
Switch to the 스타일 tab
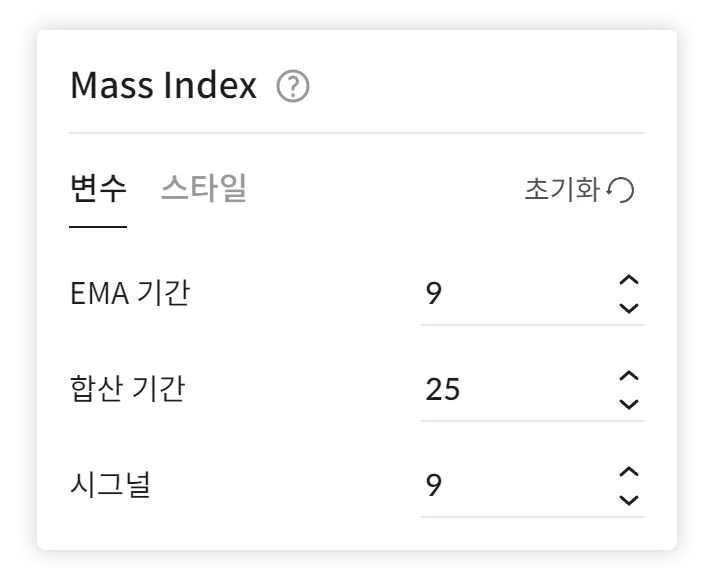click(x=204, y=188)
